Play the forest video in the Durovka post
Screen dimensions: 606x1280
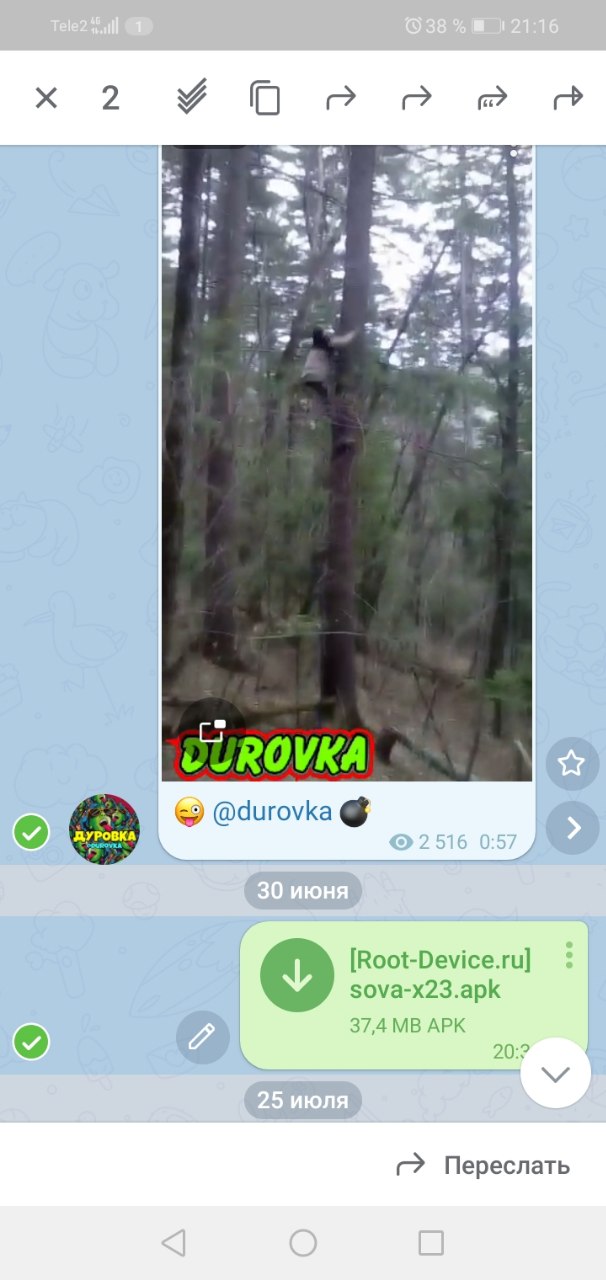pos(347,460)
